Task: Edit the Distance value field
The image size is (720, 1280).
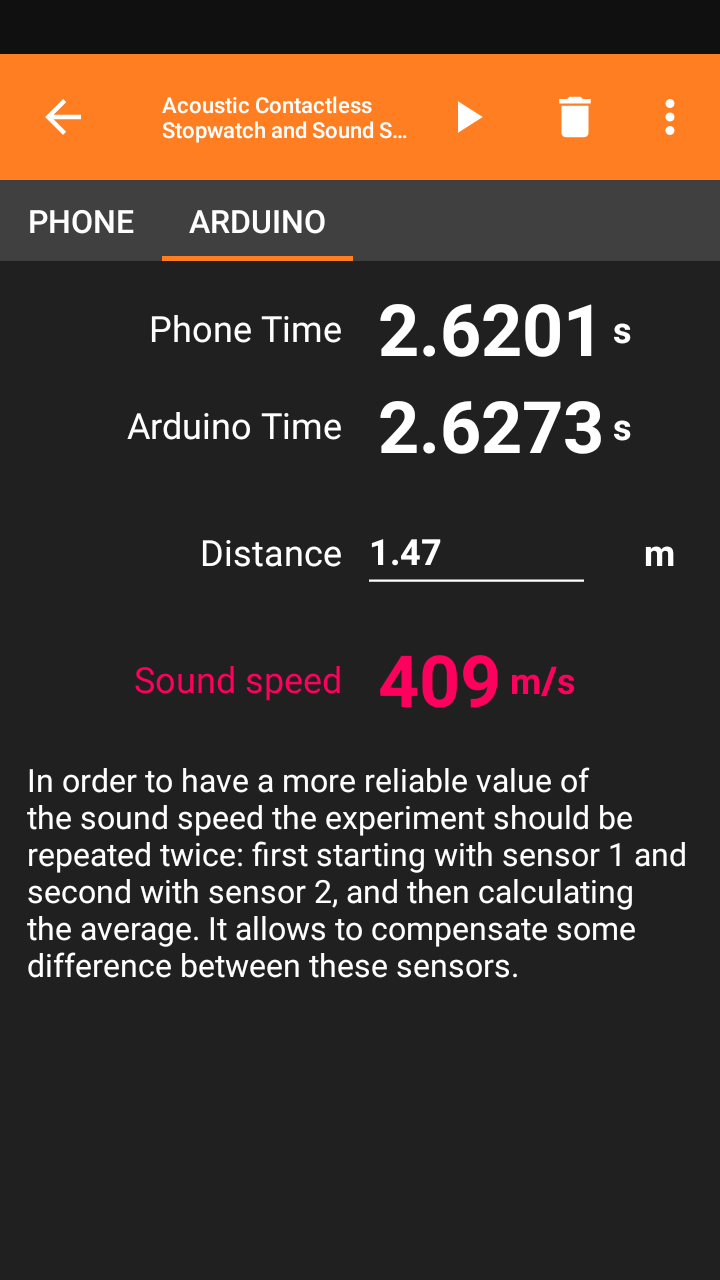Action: (476, 554)
